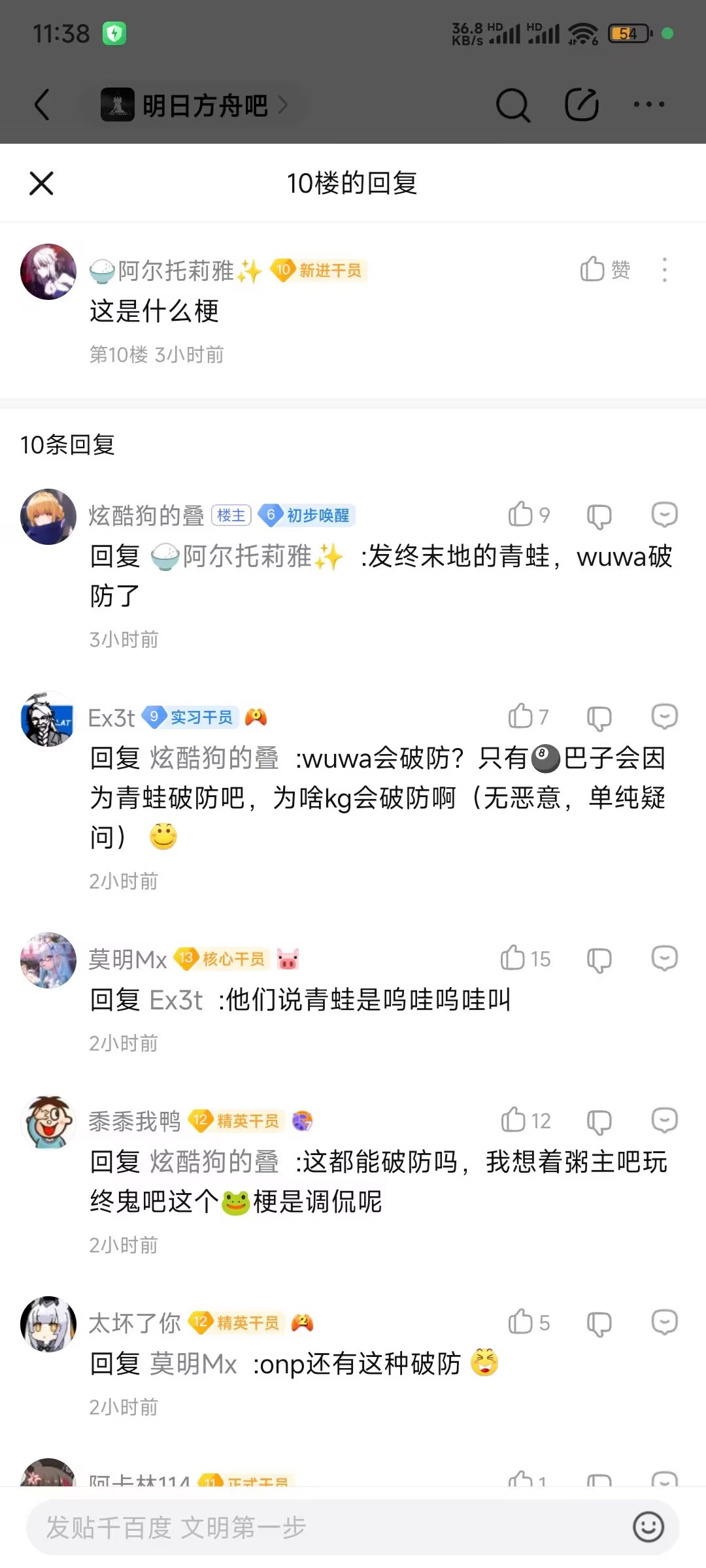Open the search icon in the top bar
Viewport: 706px width, 1568px height.
point(513,105)
